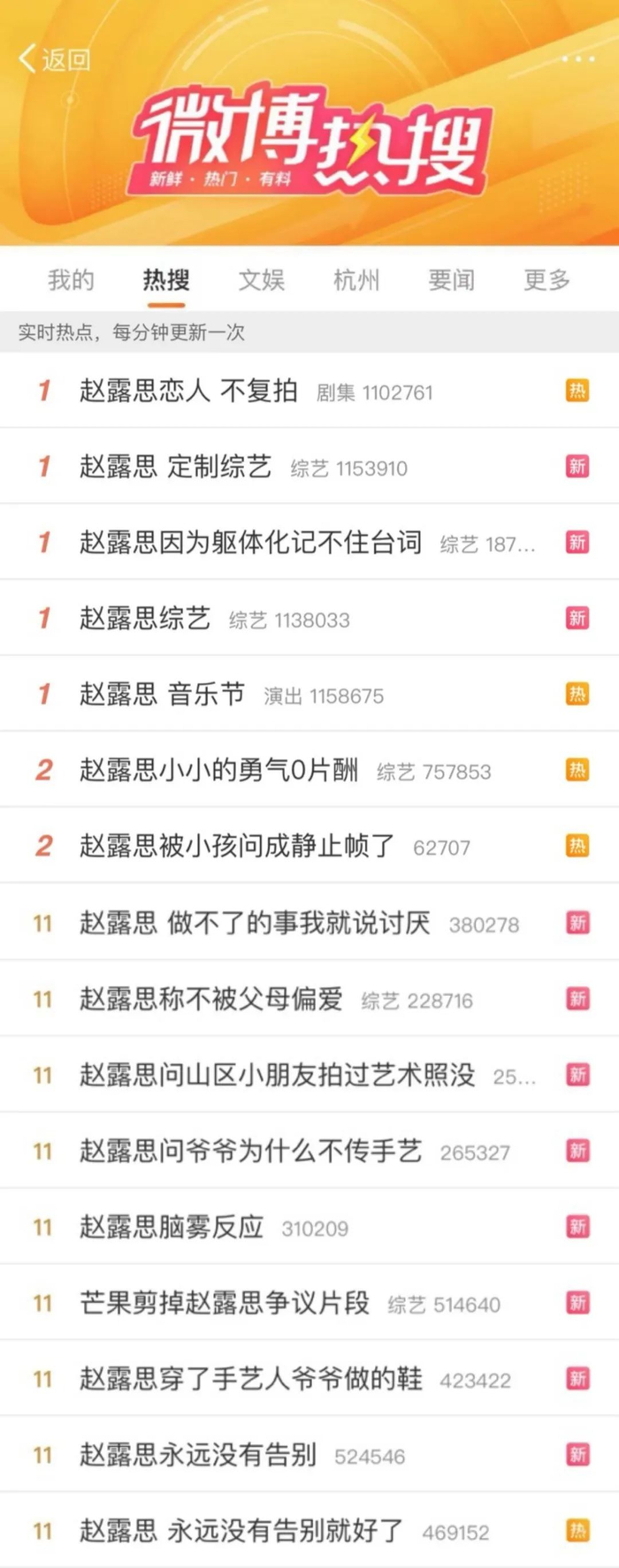Open the topic 赵露思 音乐节
Screen dimensions: 619x1568
[162, 695]
